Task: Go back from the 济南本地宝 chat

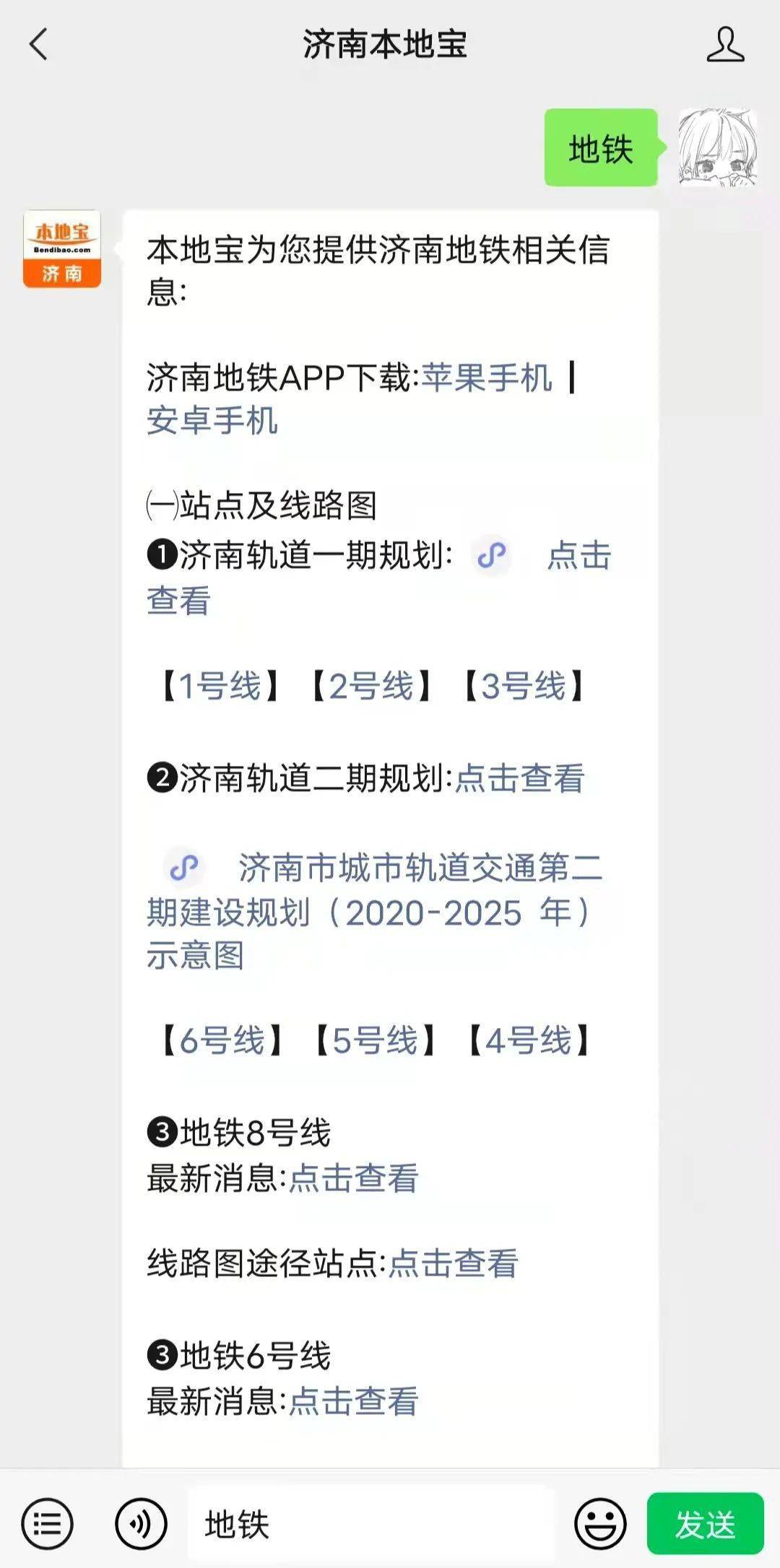Action: pos(39,44)
